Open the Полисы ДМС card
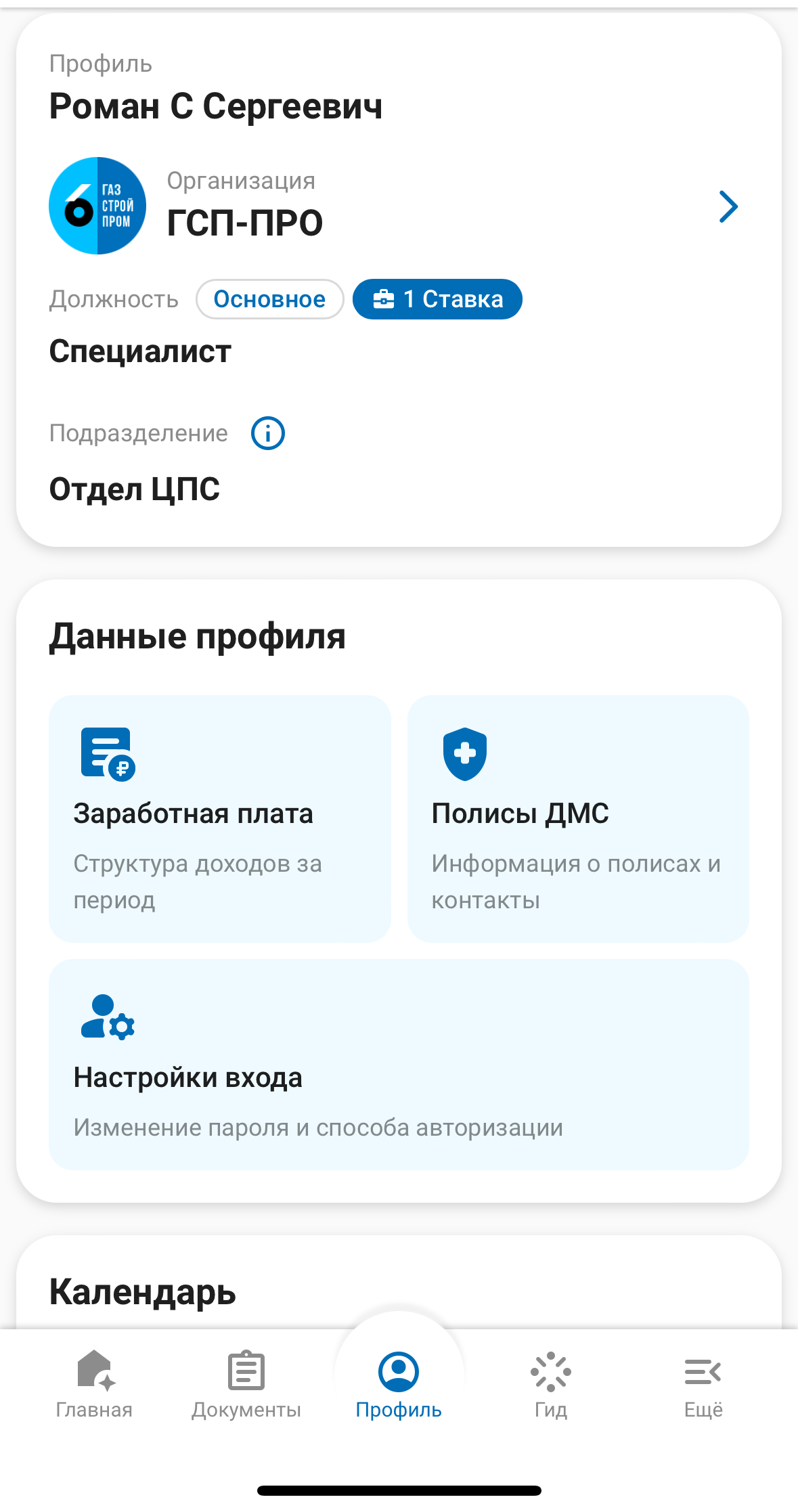This screenshot has width=798, height=1512. tap(577, 818)
